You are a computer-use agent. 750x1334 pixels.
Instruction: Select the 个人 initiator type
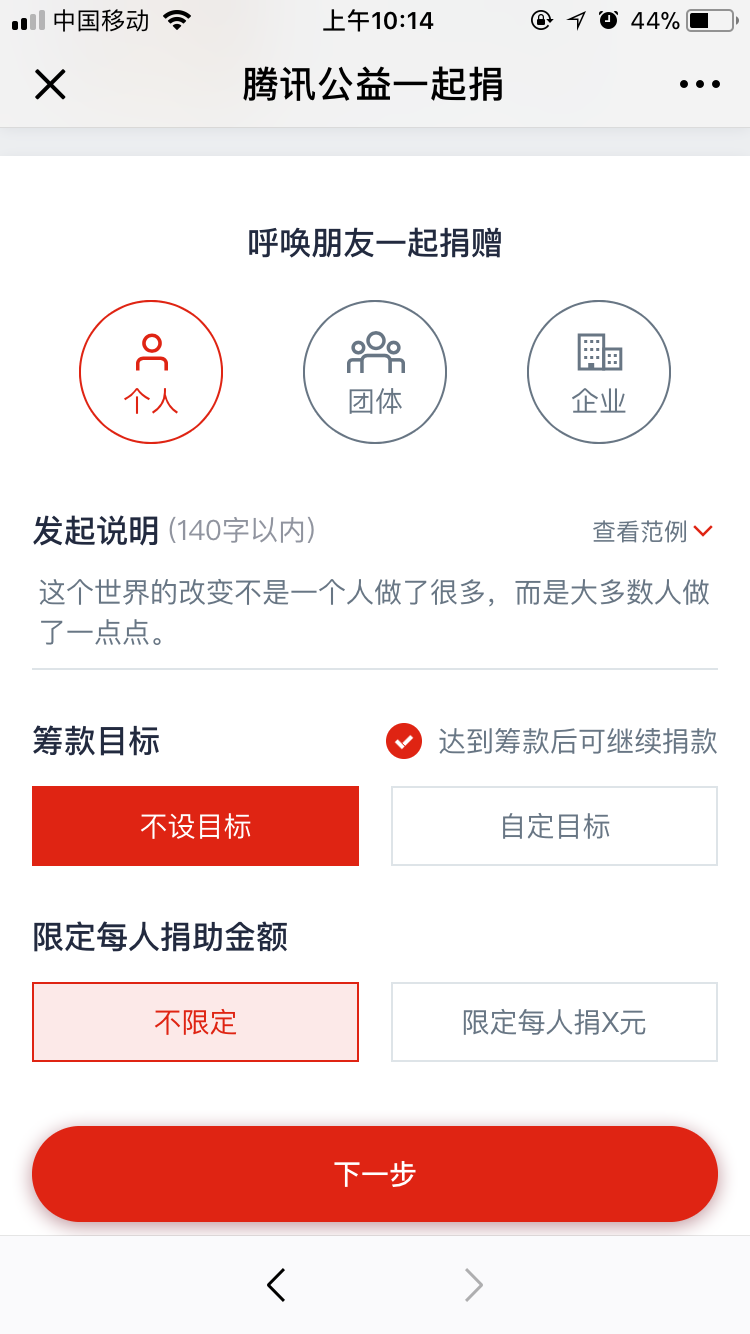click(x=151, y=373)
